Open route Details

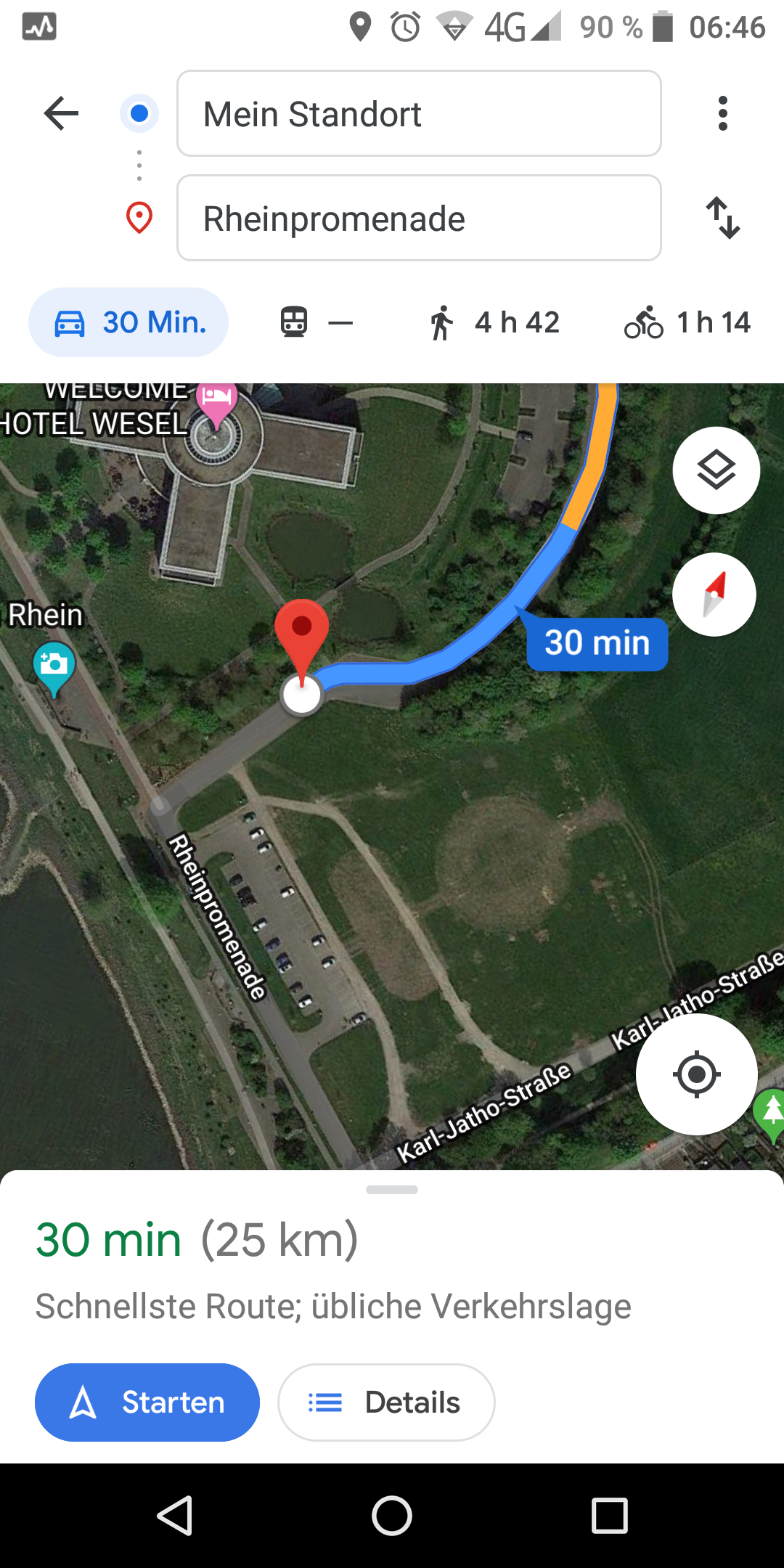(x=386, y=1402)
